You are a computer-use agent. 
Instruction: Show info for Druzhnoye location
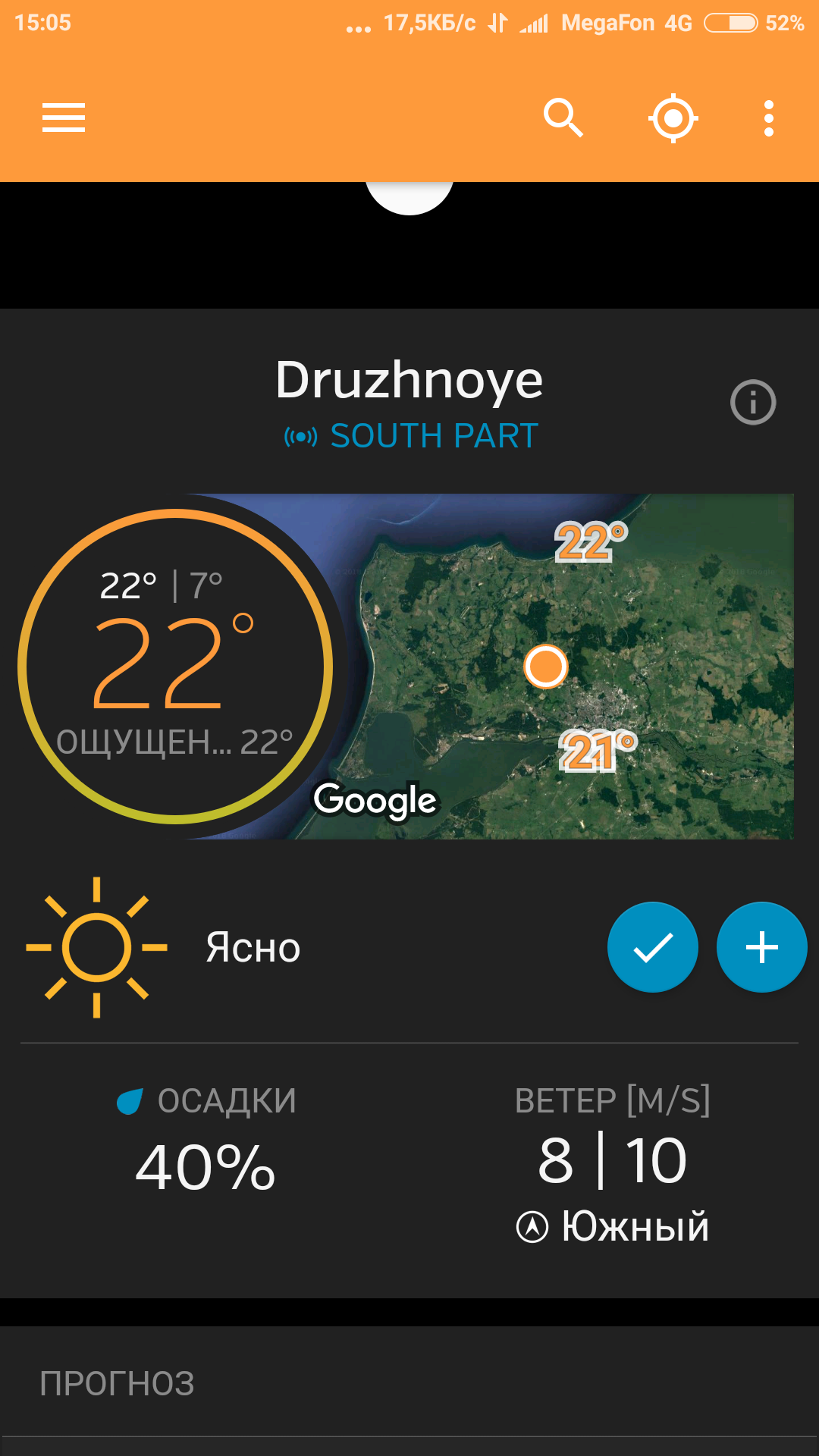752,402
